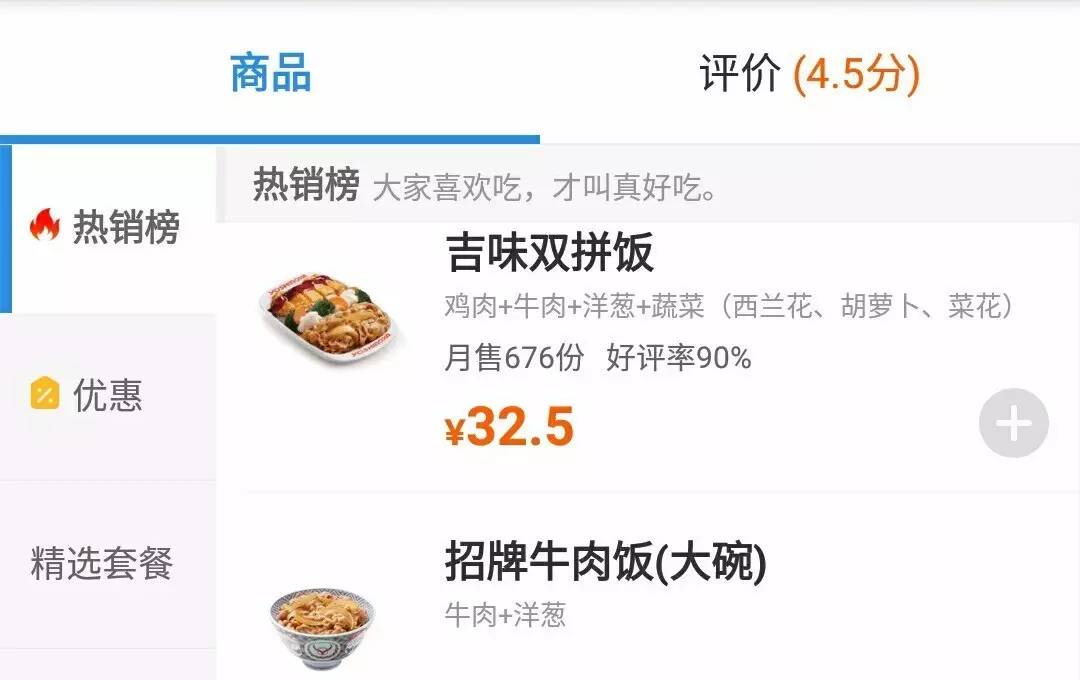Open the 优惠 category

coord(108,395)
